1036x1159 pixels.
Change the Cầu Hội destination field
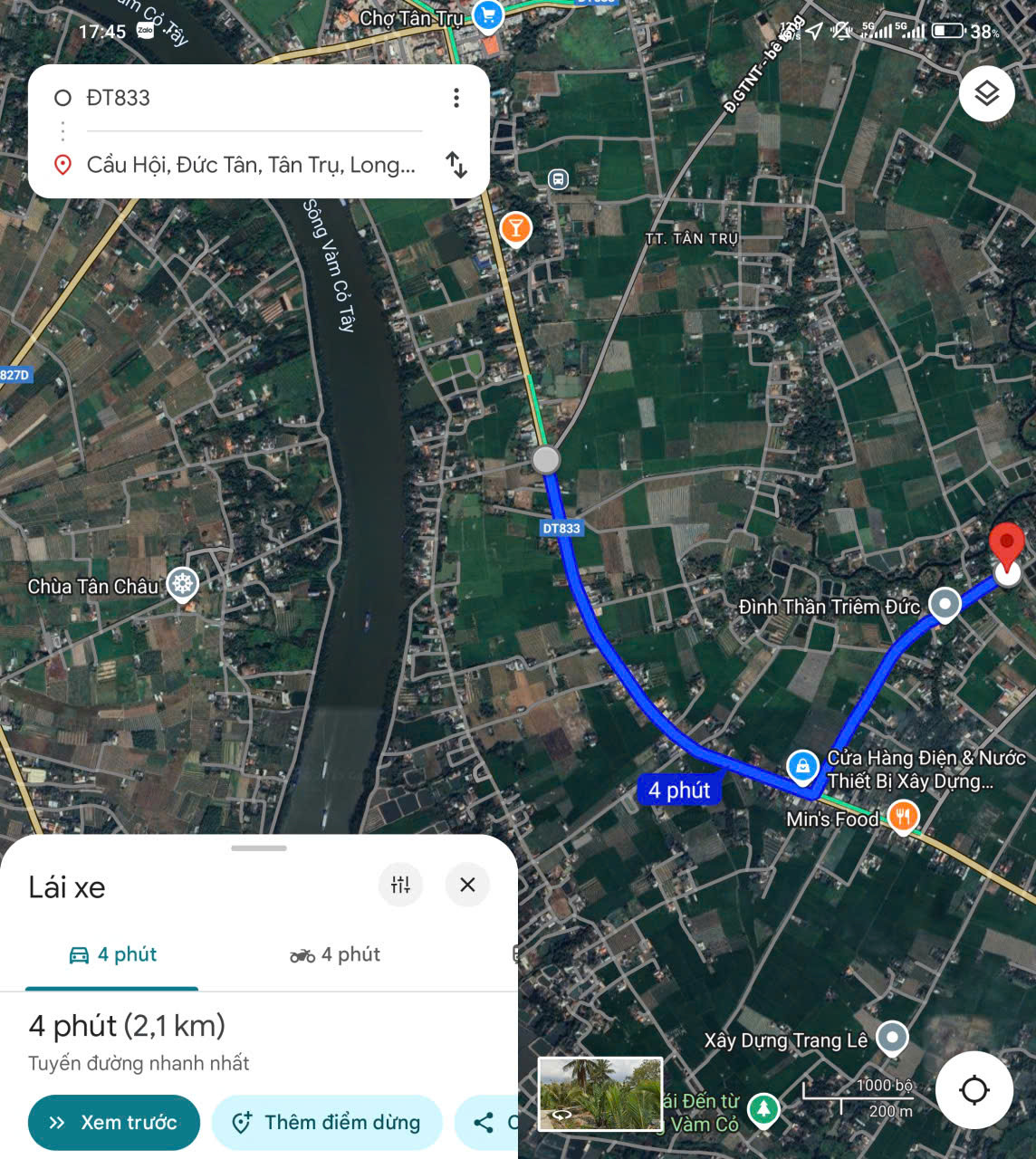[x=251, y=165]
